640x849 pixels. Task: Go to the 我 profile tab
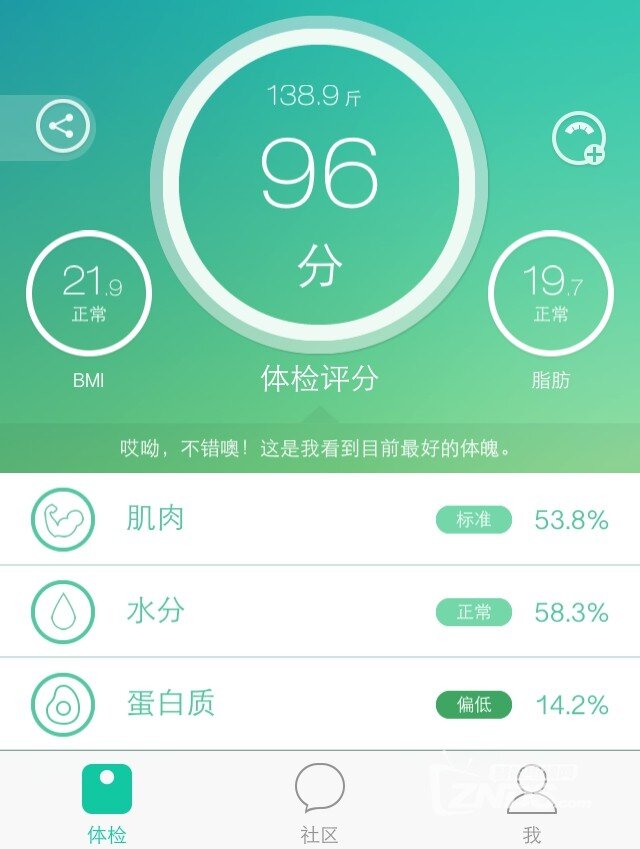[531, 802]
